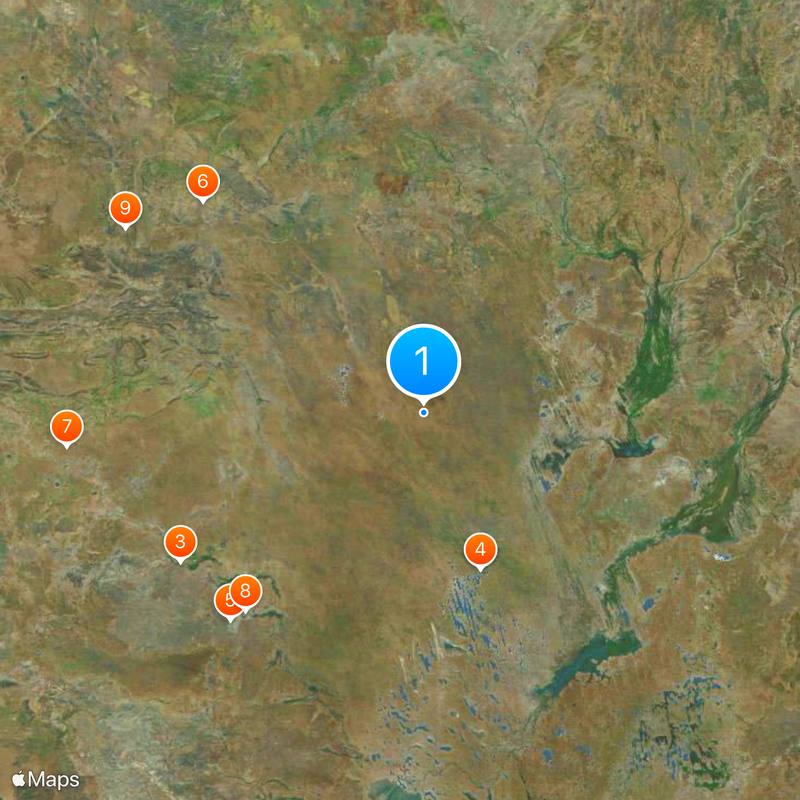Open the Apple Maps attribution link
Image resolution: width=800 pixels, height=800 pixels.
[46, 779]
